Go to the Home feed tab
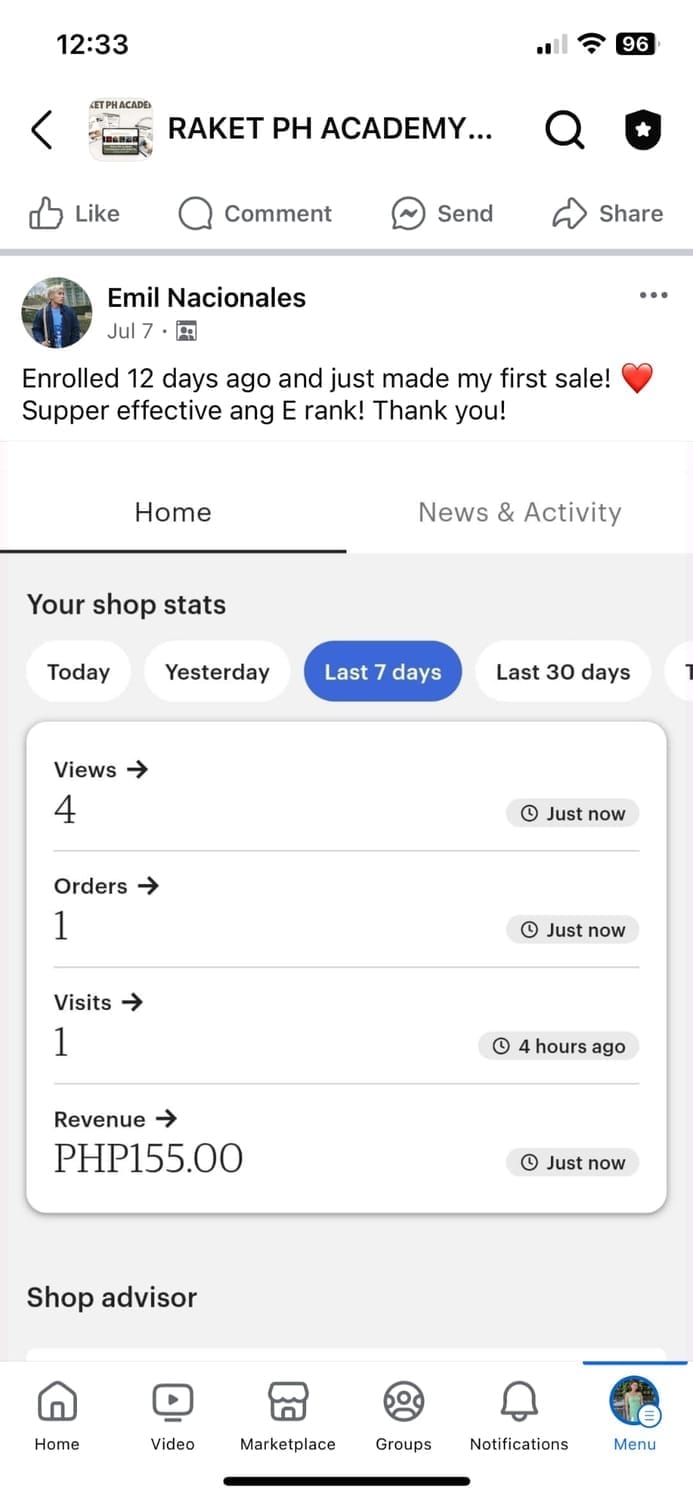The height and width of the screenshot is (1500, 693). (57, 1416)
